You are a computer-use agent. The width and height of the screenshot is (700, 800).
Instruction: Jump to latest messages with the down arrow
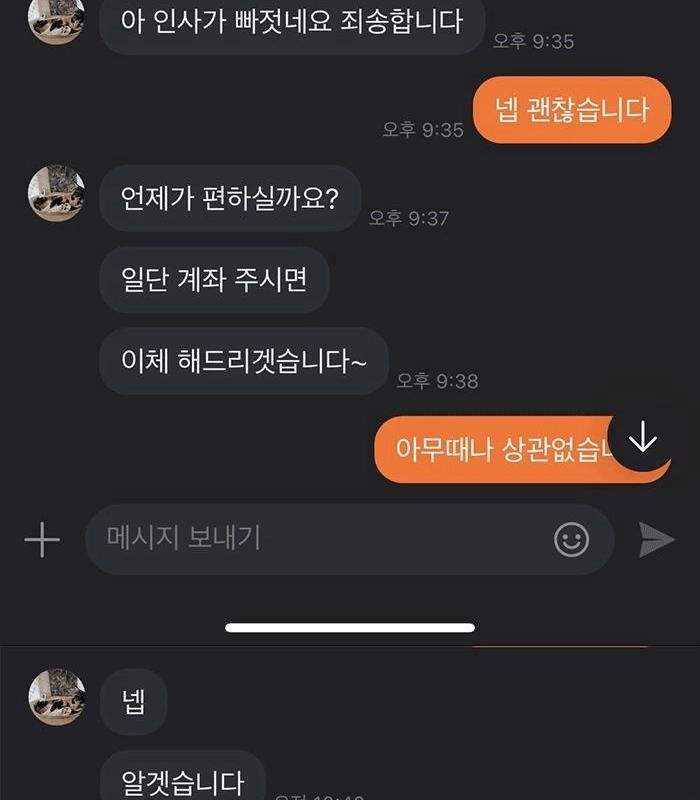641,436
